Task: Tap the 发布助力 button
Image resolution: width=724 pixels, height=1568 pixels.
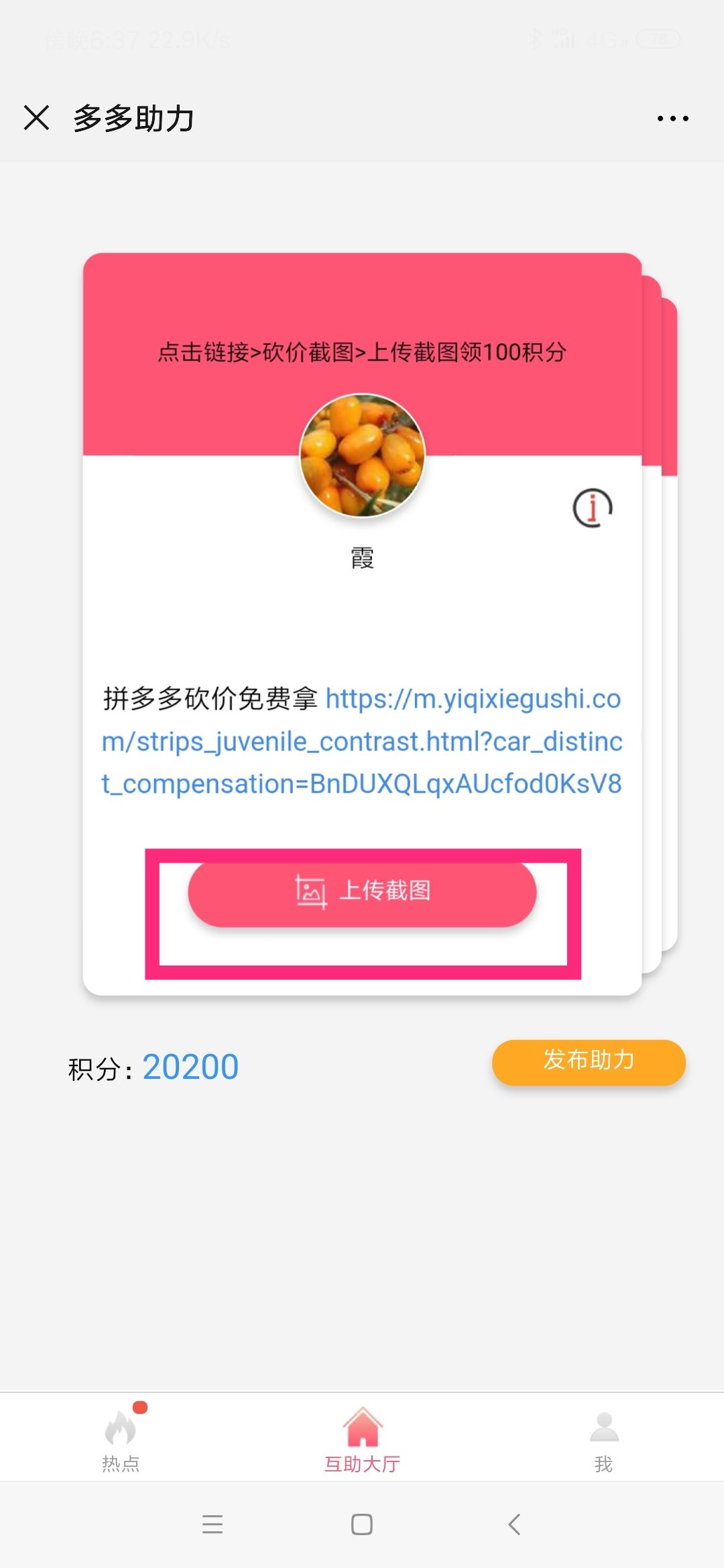Action: pos(589,1061)
